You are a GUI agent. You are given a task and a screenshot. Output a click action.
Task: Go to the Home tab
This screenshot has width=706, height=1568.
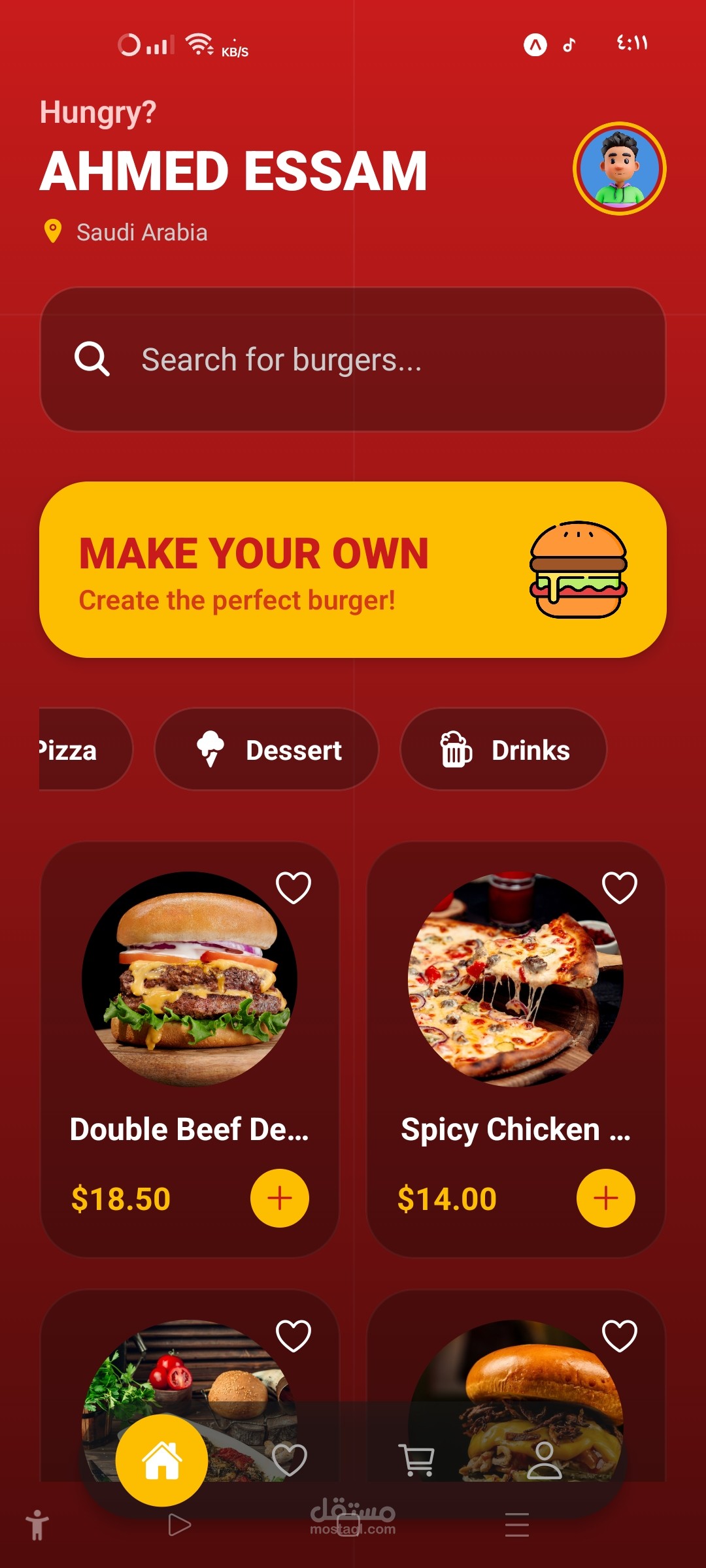162,1460
